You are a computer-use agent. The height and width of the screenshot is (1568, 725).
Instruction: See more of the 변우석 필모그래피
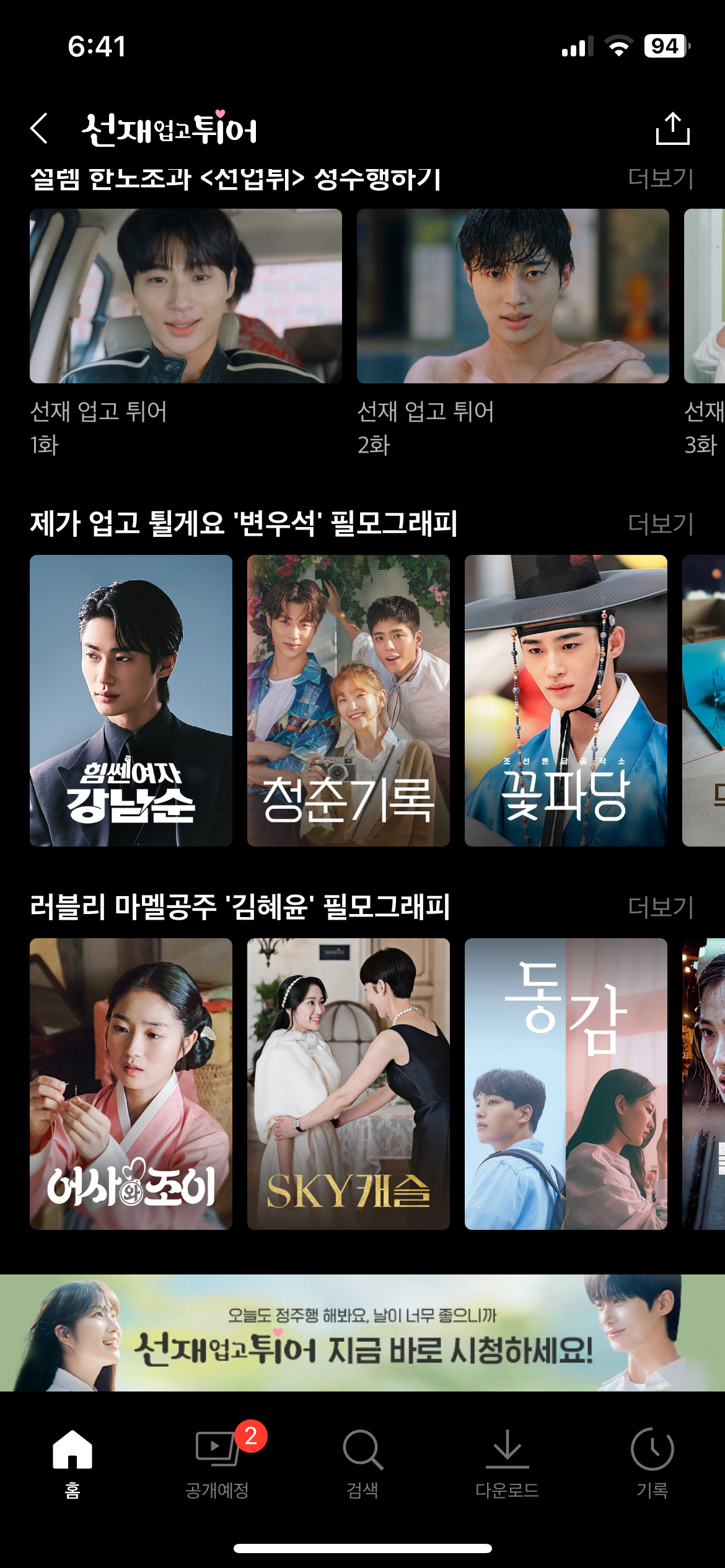point(661,524)
